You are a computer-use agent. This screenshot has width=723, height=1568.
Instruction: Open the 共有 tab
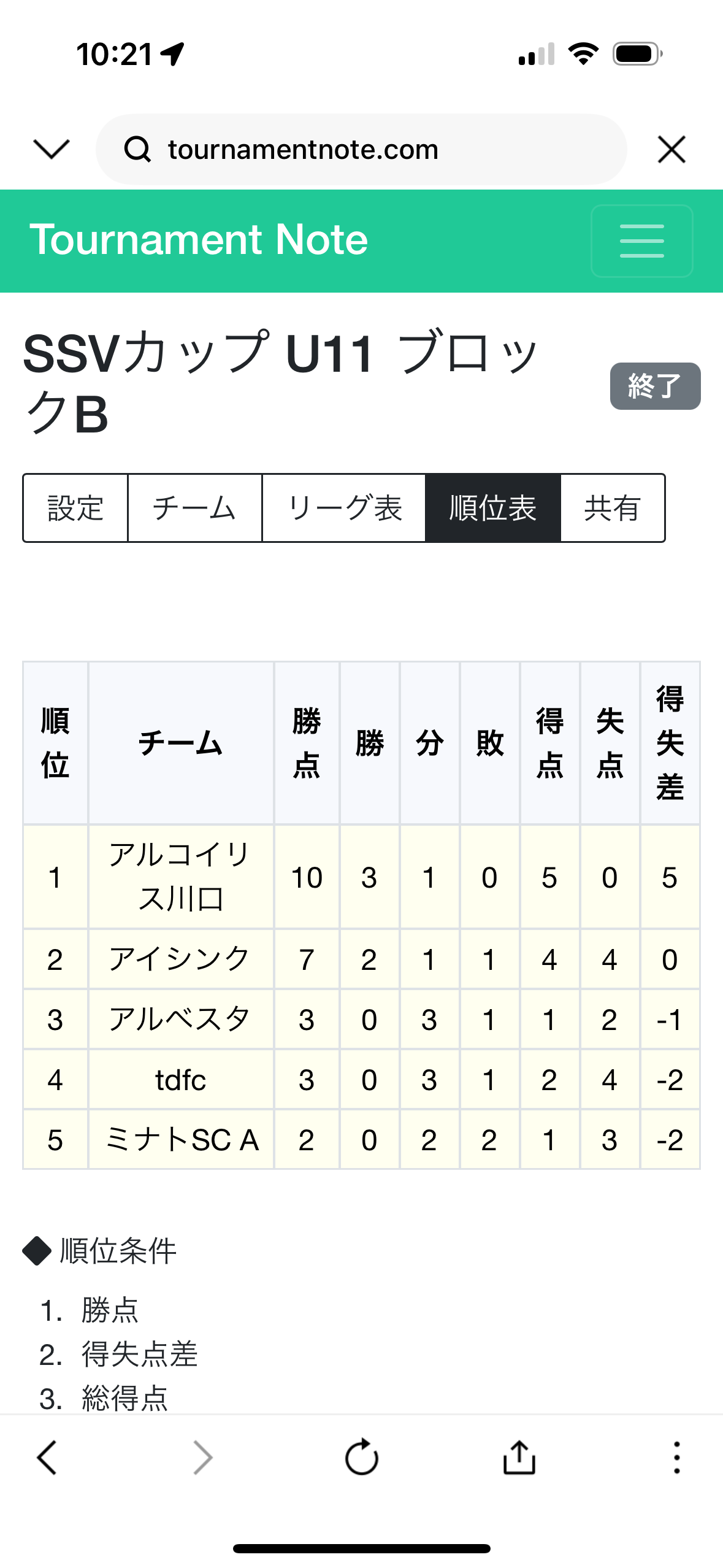click(x=613, y=508)
